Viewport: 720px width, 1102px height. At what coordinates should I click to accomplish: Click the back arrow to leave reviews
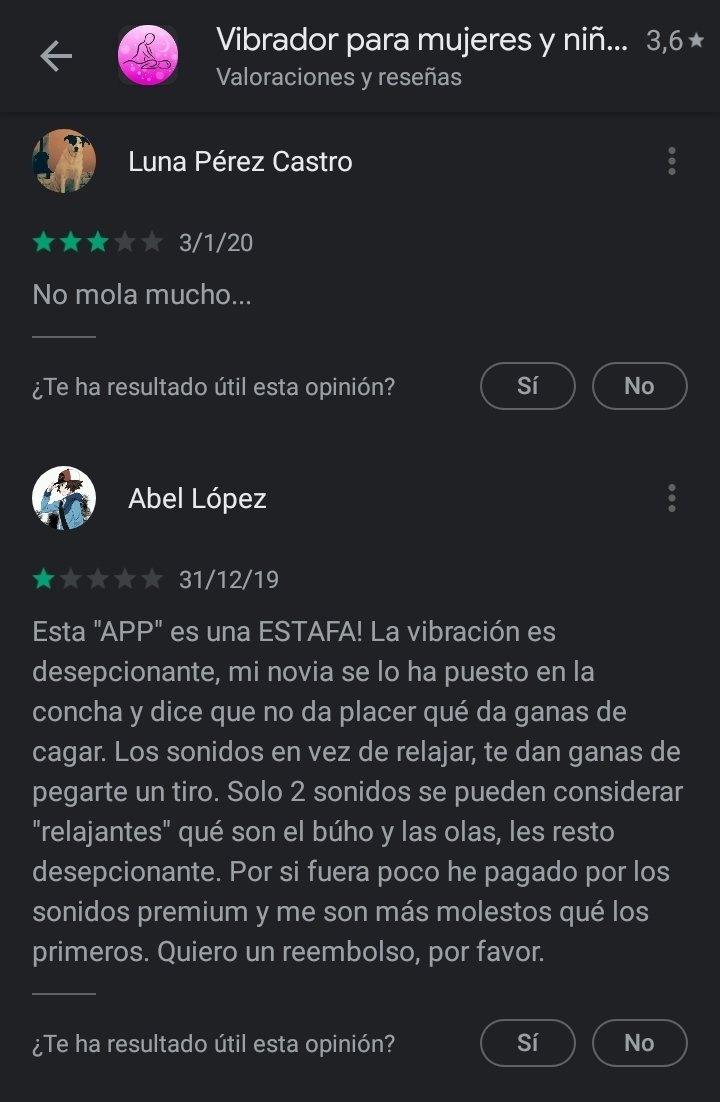[x=57, y=57]
